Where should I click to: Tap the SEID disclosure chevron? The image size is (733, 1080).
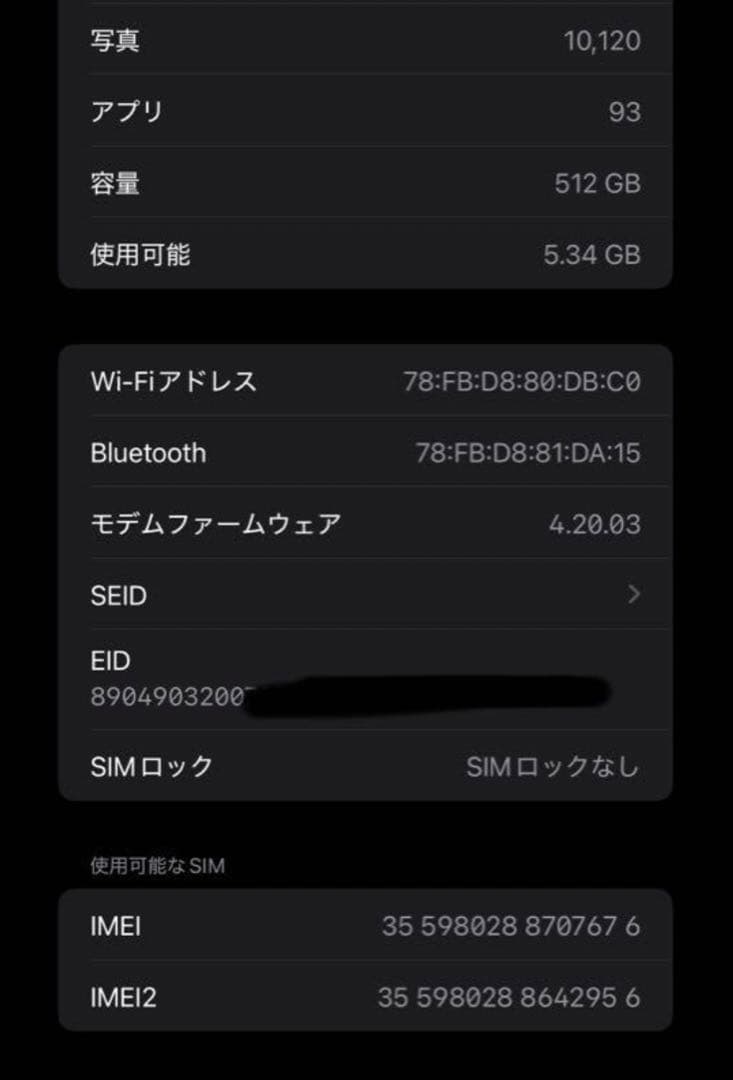(636, 595)
